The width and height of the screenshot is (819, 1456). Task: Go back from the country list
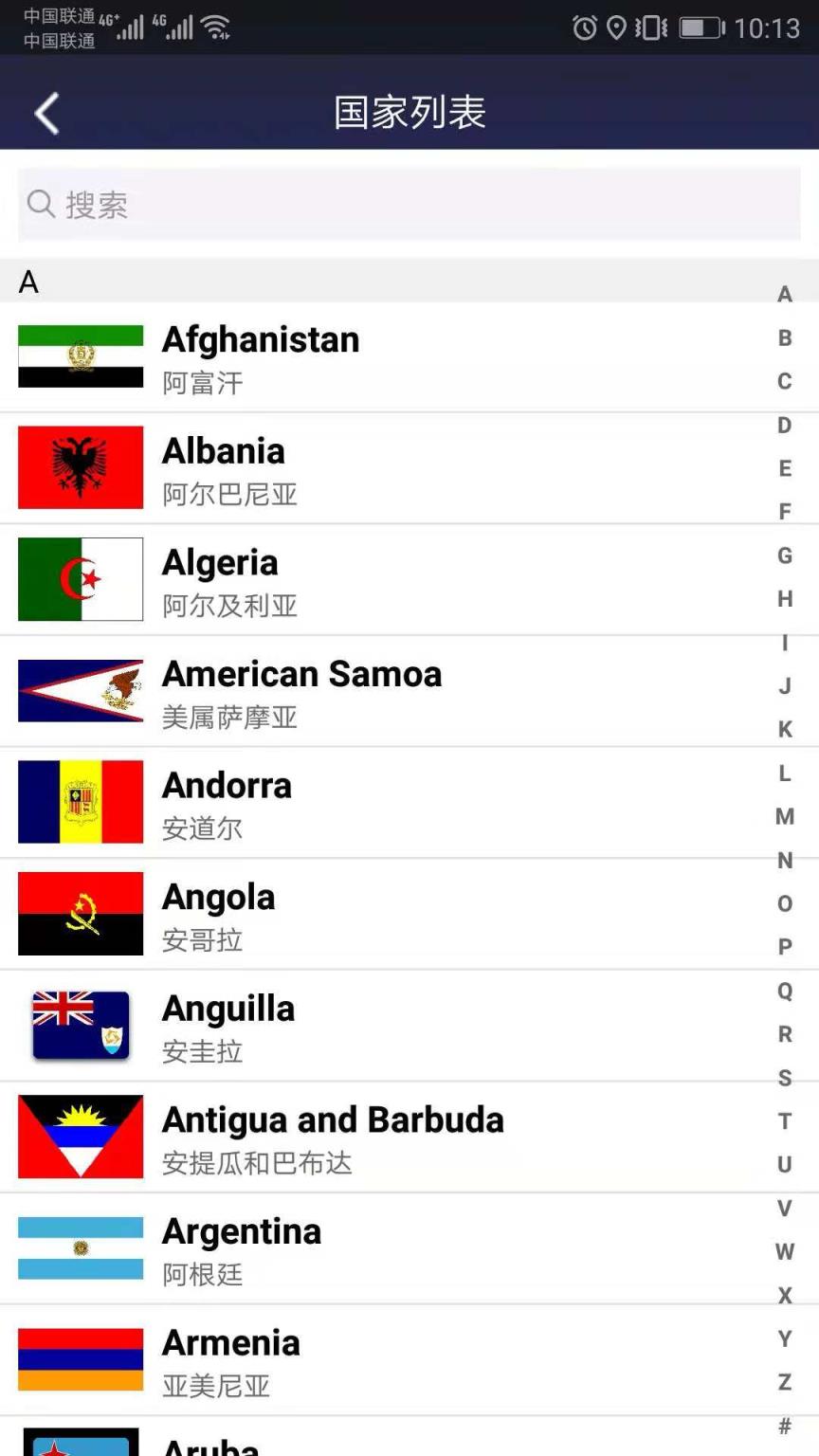coord(46,113)
